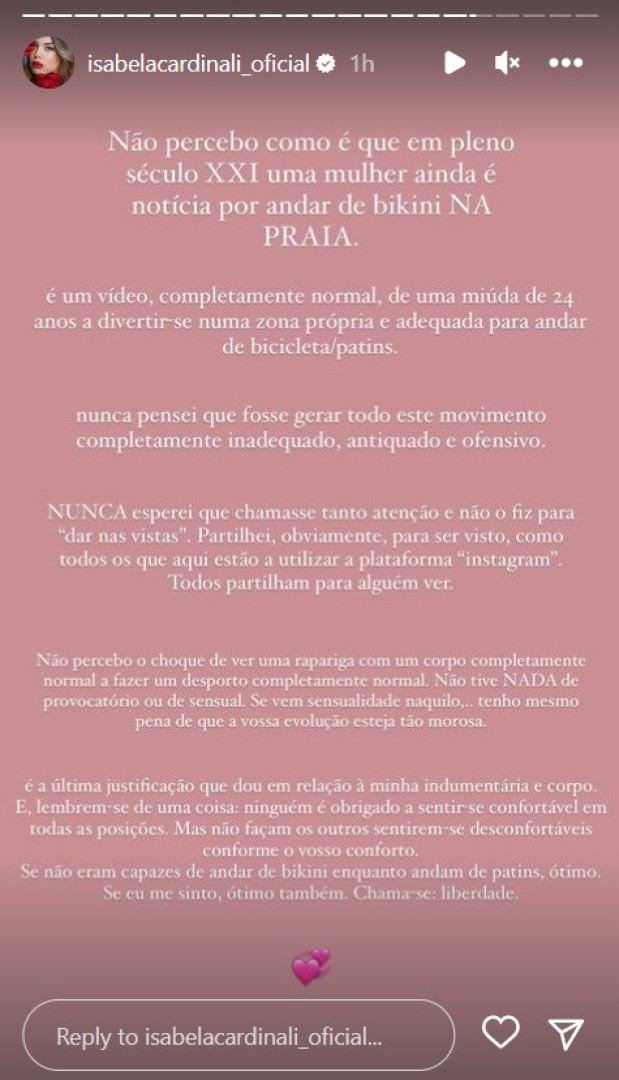This screenshot has width=619, height=1080.
Task: Unmute the story sound
Action: click(x=507, y=63)
